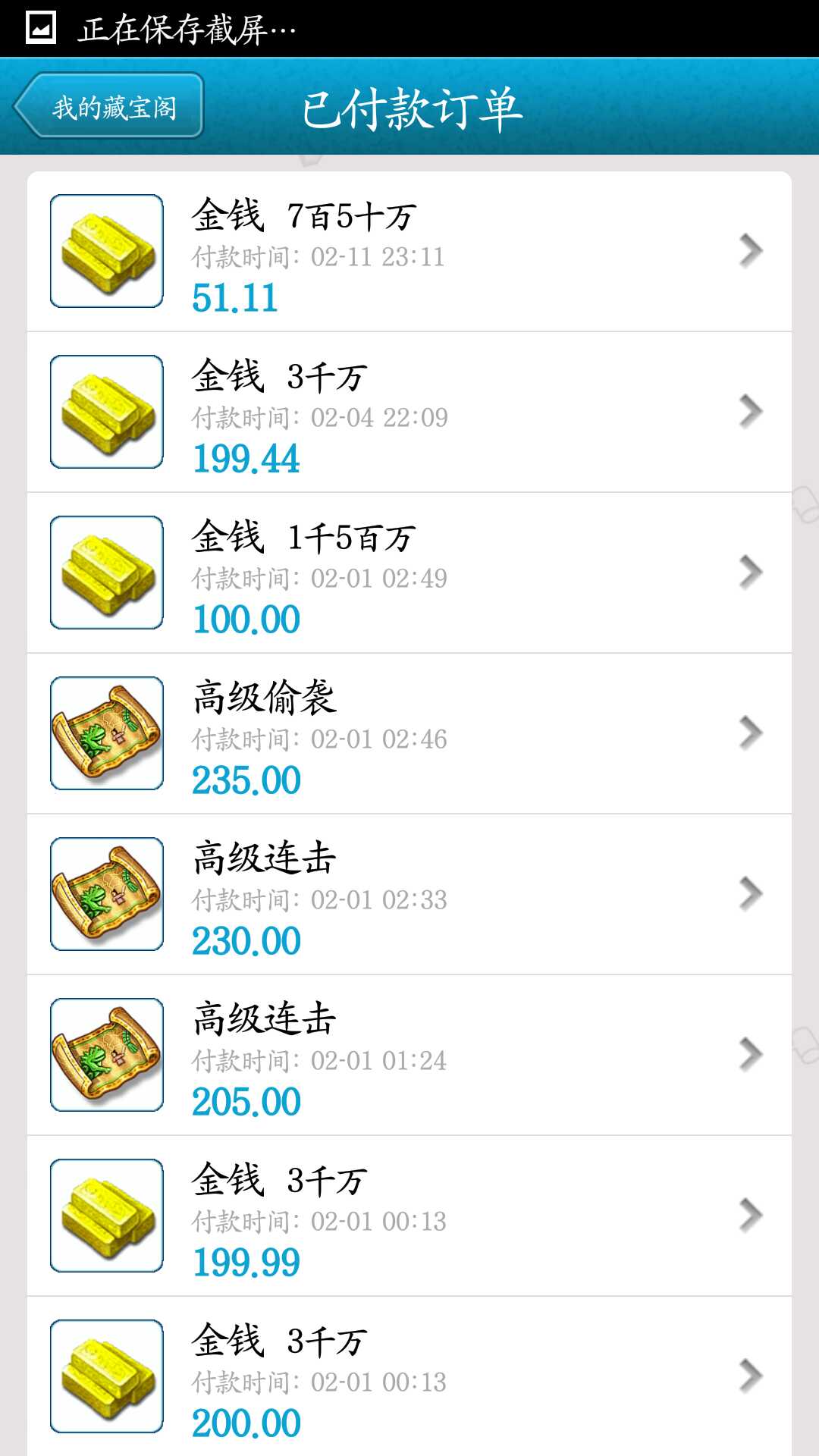Viewport: 819px width, 1456px height.
Task: Open the 高级偷袭 order priced 235.00
Action: pyautogui.click(x=409, y=734)
